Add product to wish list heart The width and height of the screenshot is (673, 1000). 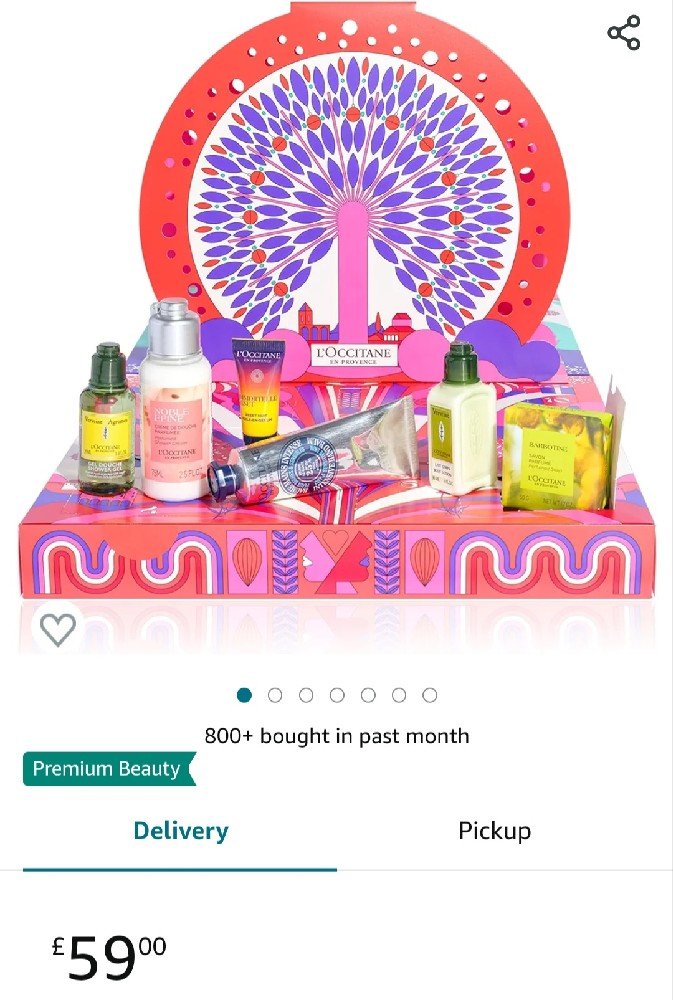tap(58, 629)
